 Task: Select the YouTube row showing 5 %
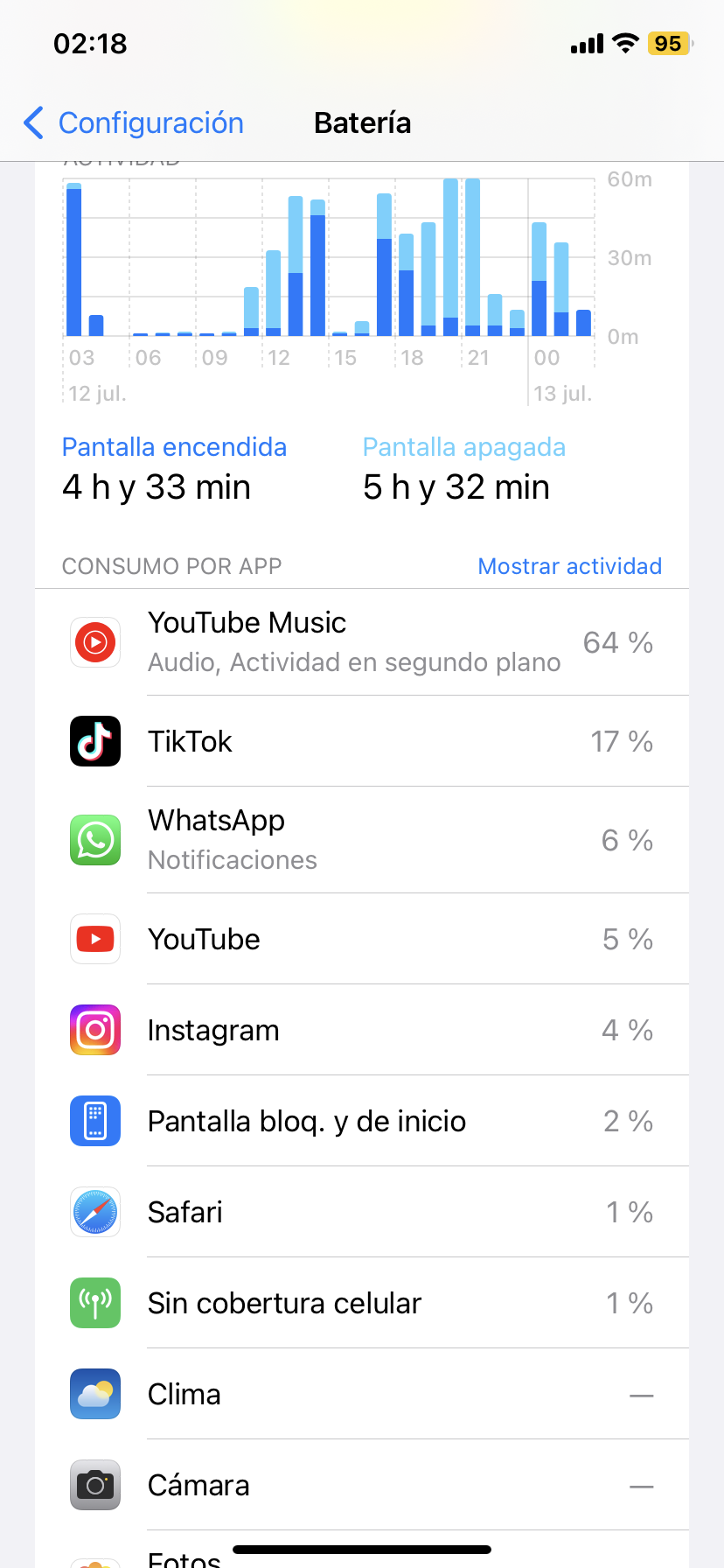(362, 940)
